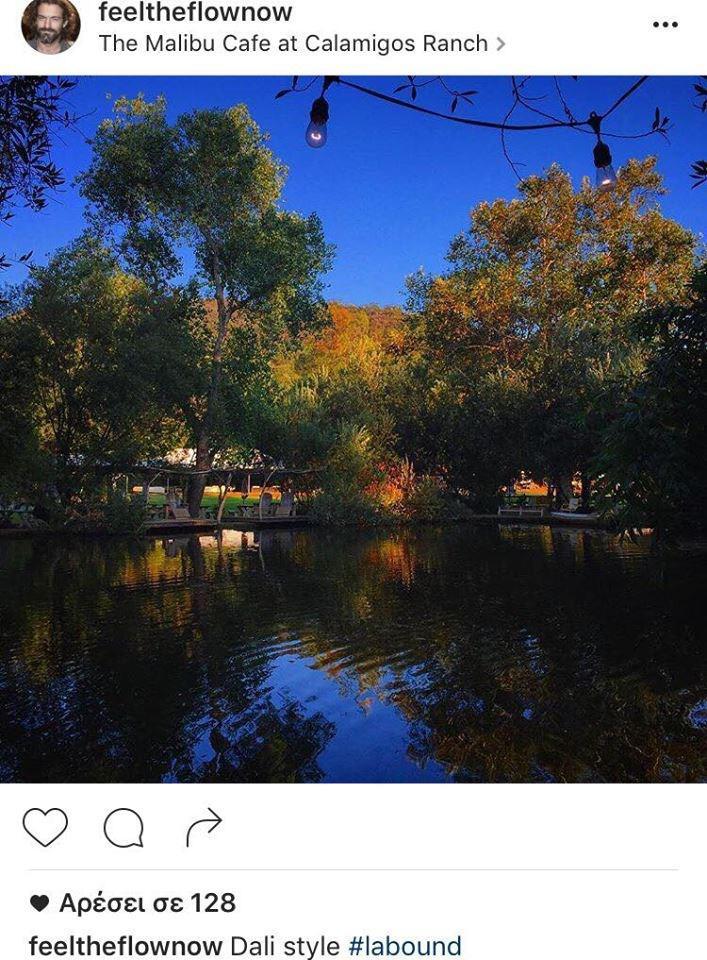
Task: Open the #labound hashtag
Action: (x=404, y=946)
